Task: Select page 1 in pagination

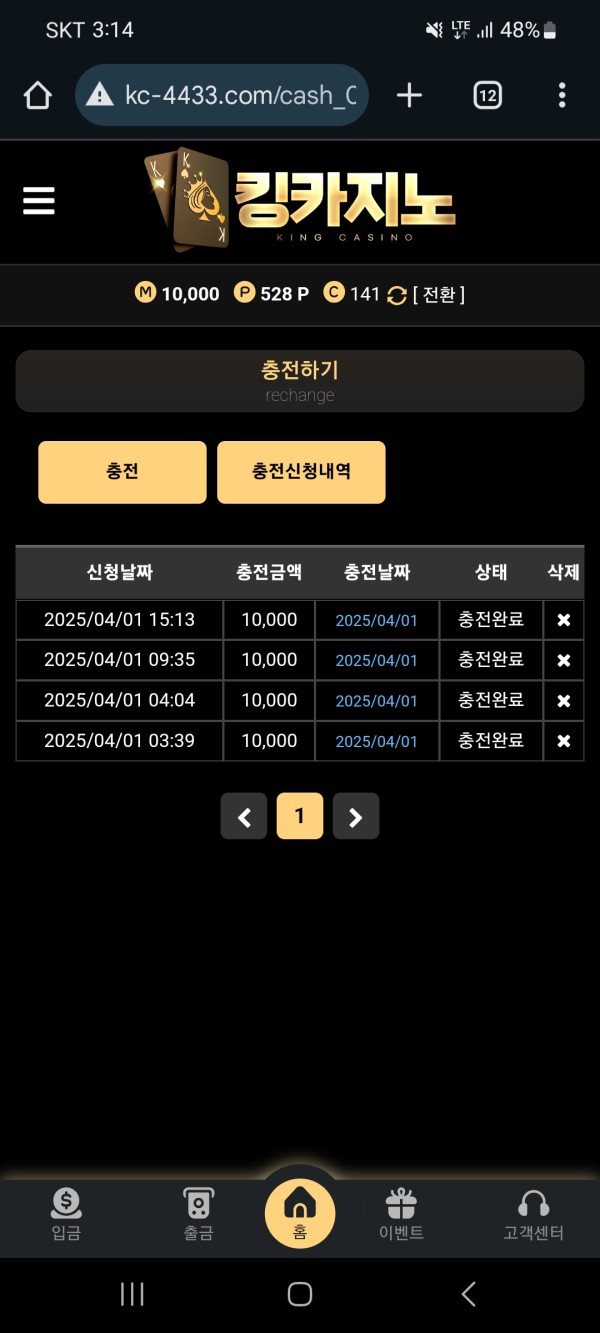Action: tap(300, 816)
